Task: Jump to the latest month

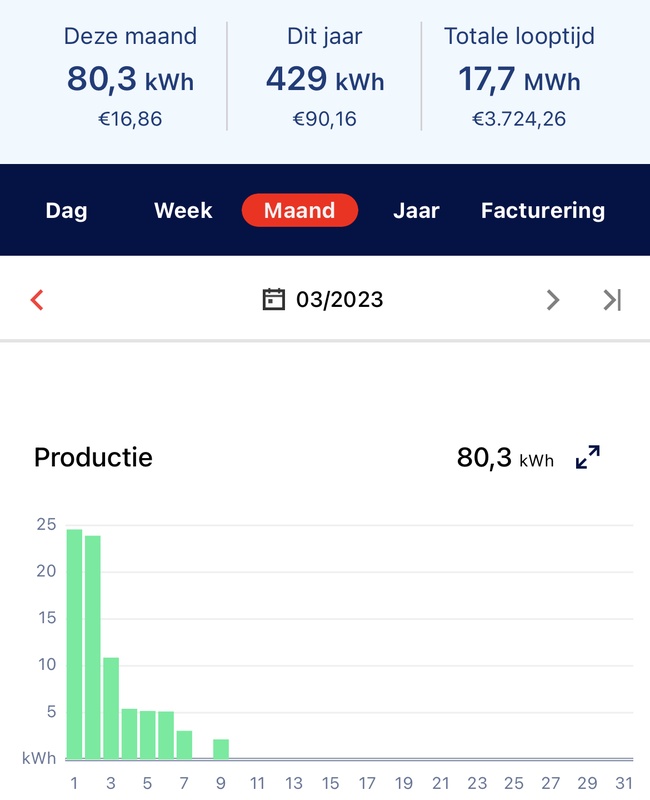Action: (x=612, y=299)
